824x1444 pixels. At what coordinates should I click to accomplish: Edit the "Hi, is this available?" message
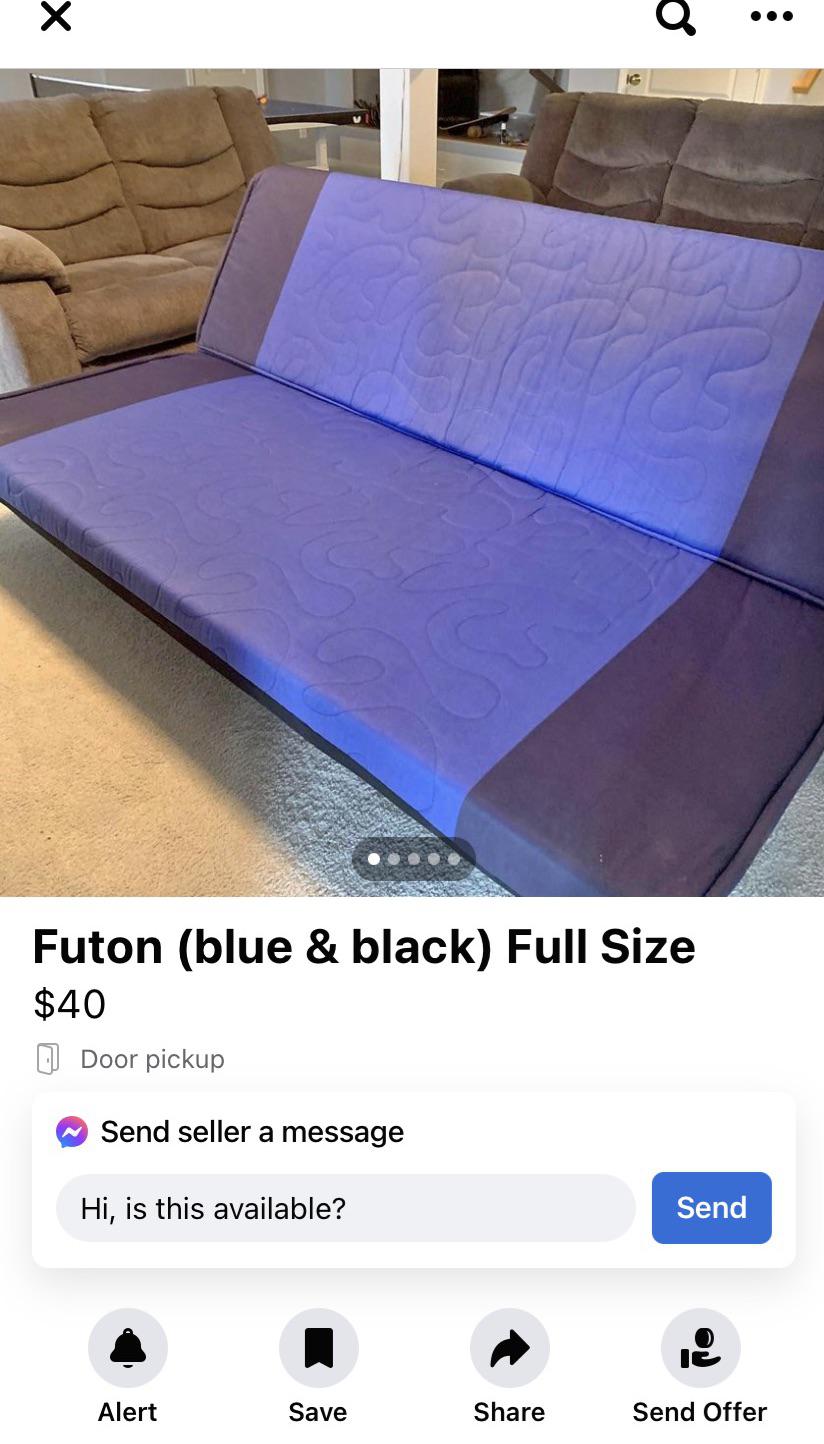click(x=345, y=1208)
